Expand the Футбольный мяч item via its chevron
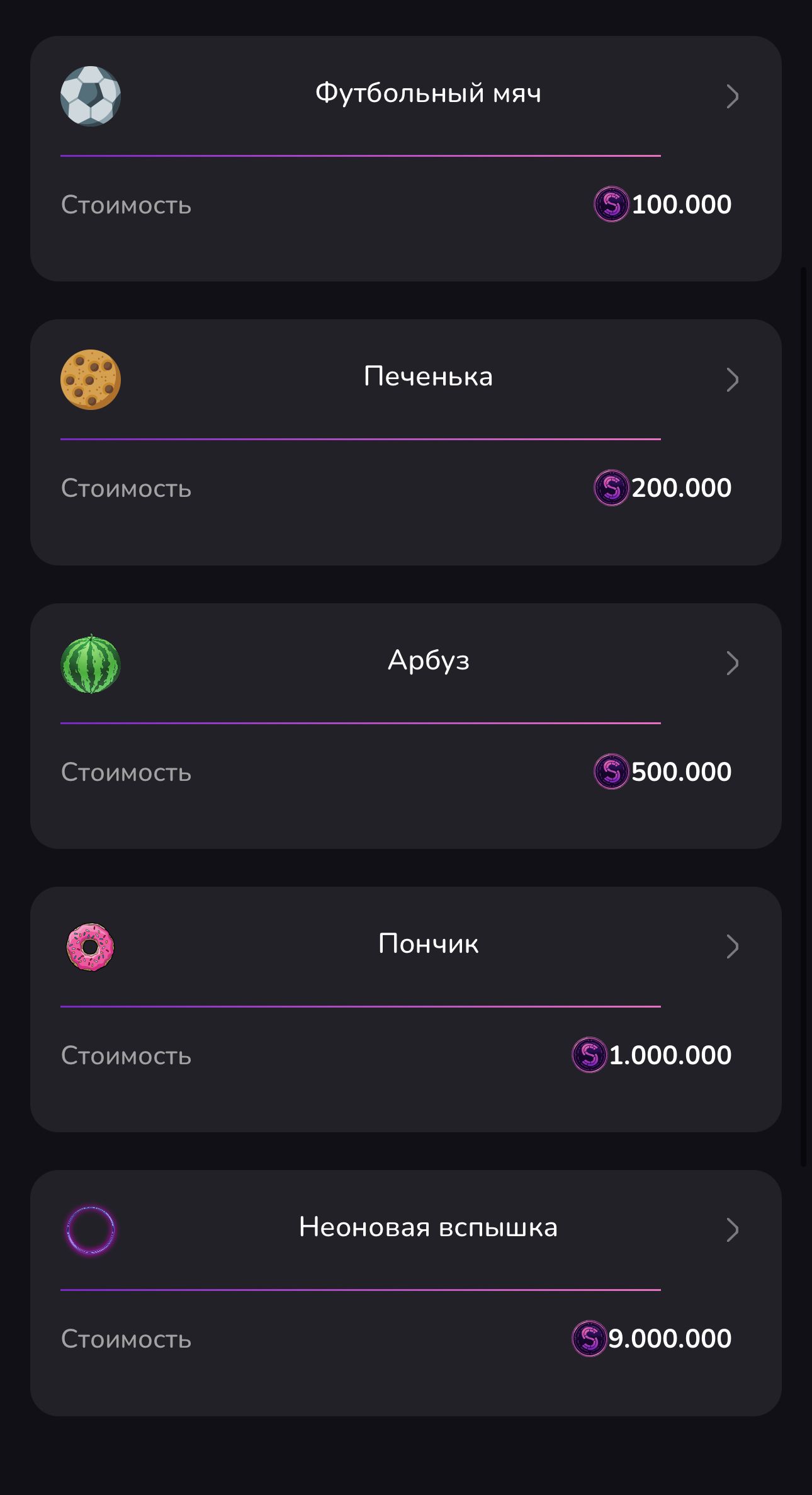812x1495 pixels. [x=732, y=96]
